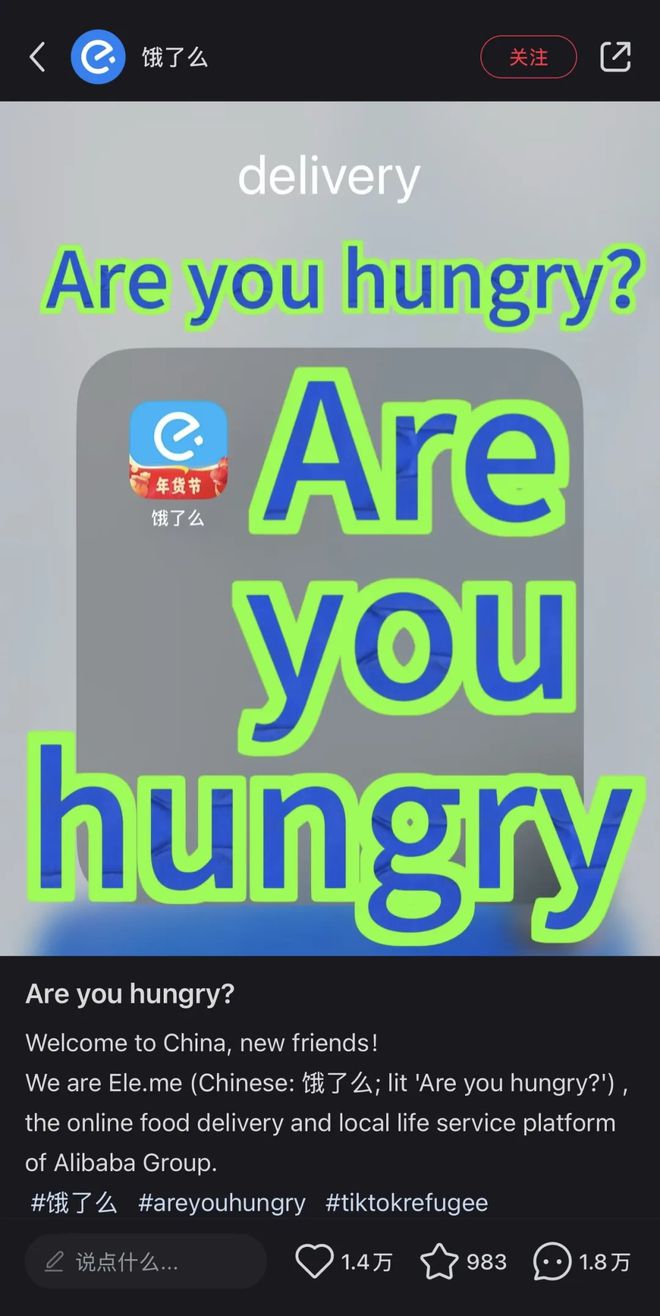Like this post with the heart

[x=314, y=1262]
